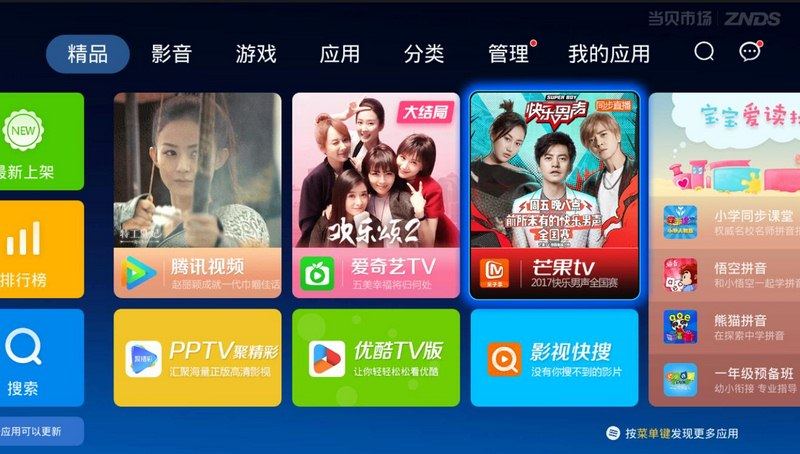
Task: Open 悟空拼音 in the list
Action: pyautogui.click(x=730, y=276)
